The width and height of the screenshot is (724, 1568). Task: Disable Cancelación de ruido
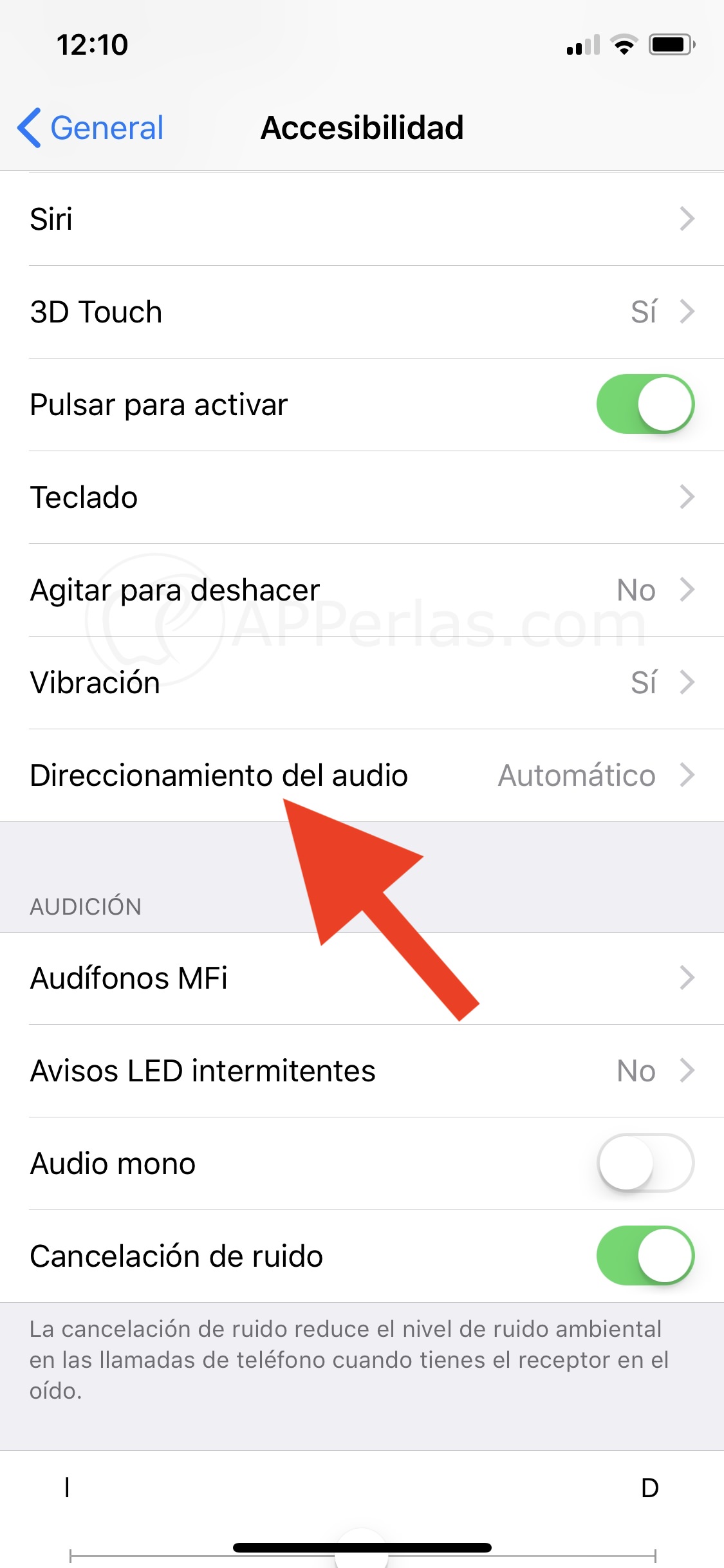(x=645, y=1256)
